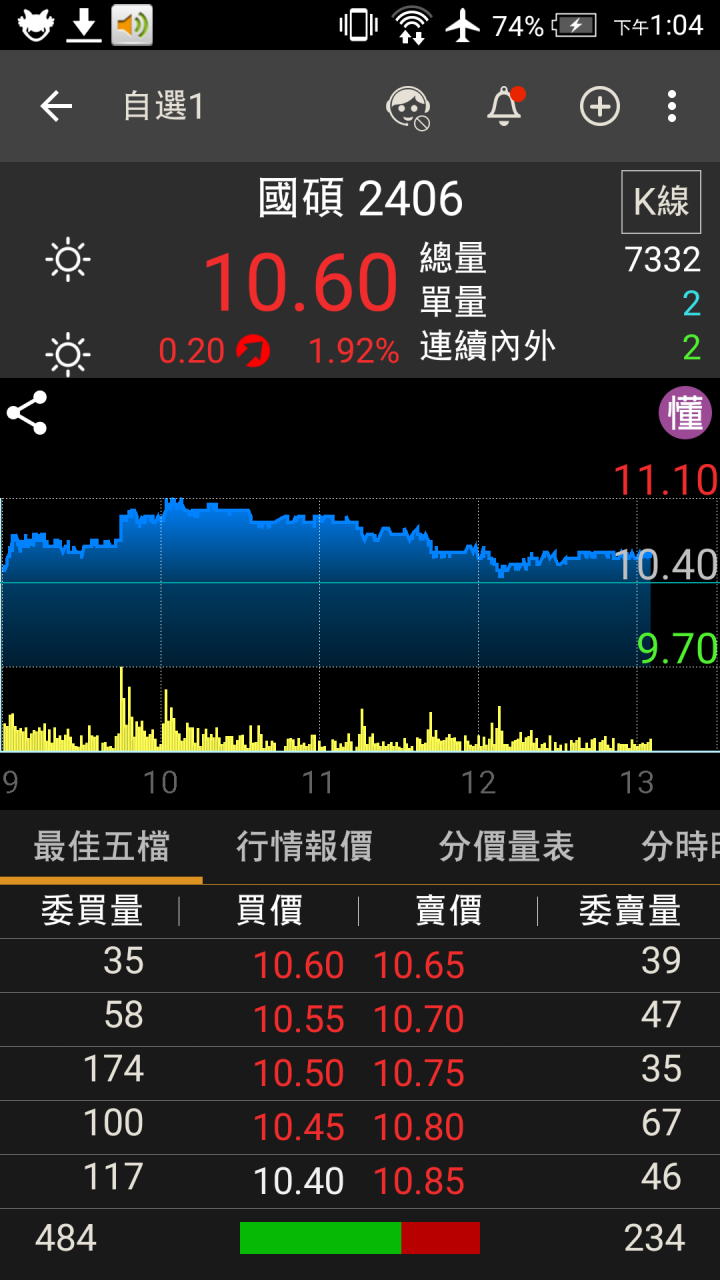Open the customer service headset icon

click(x=409, y=107)
